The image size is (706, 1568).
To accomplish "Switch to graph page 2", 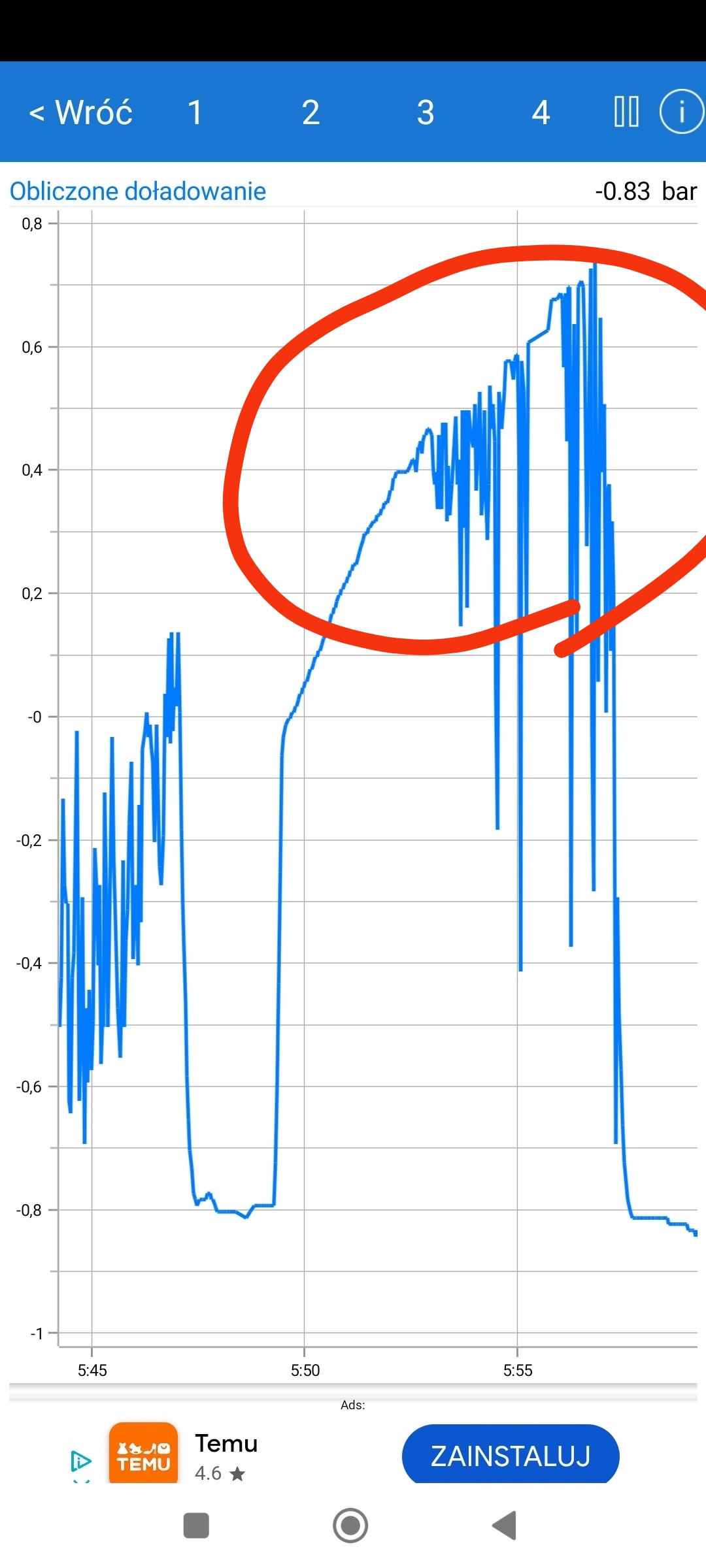I will click(311, 112).
